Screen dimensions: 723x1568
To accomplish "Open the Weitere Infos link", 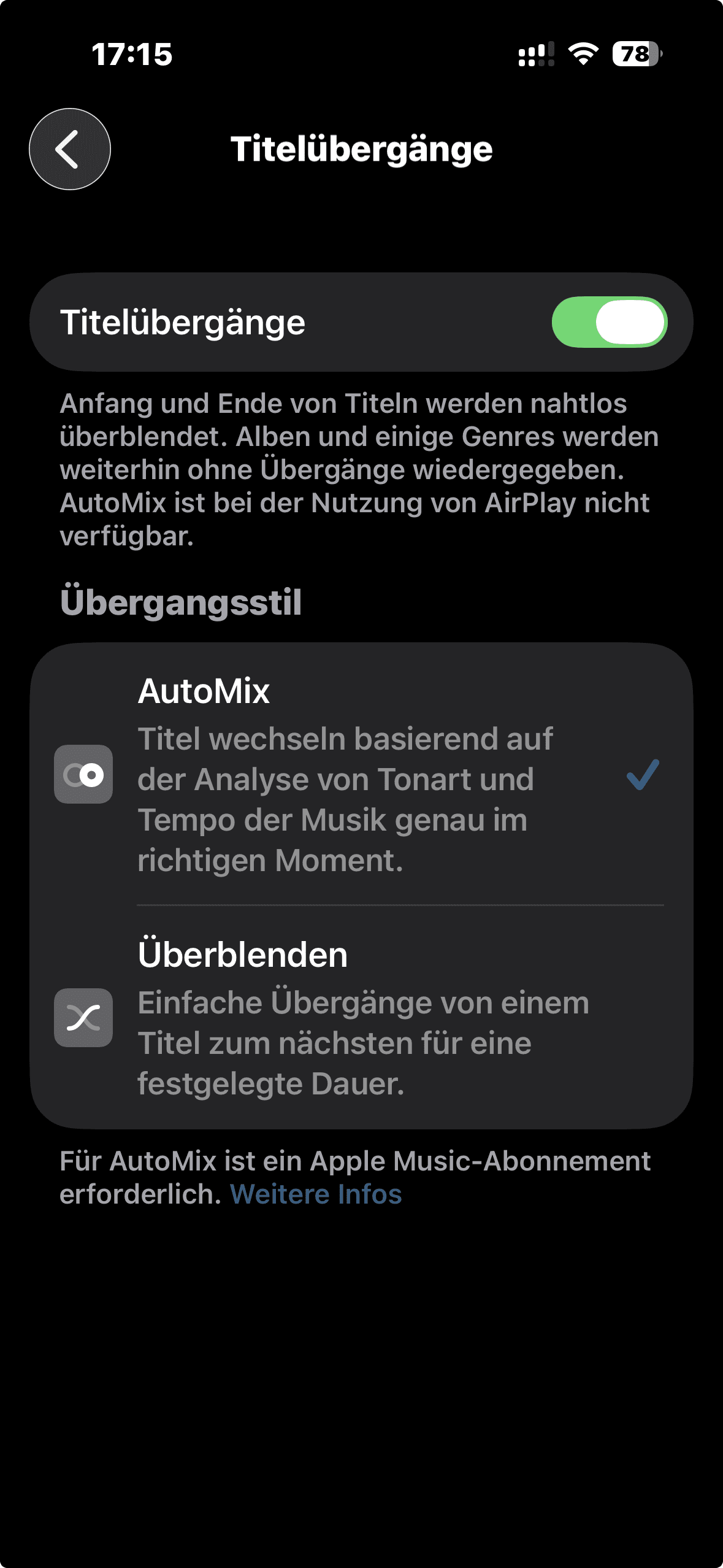I will tap(316, 1194).
